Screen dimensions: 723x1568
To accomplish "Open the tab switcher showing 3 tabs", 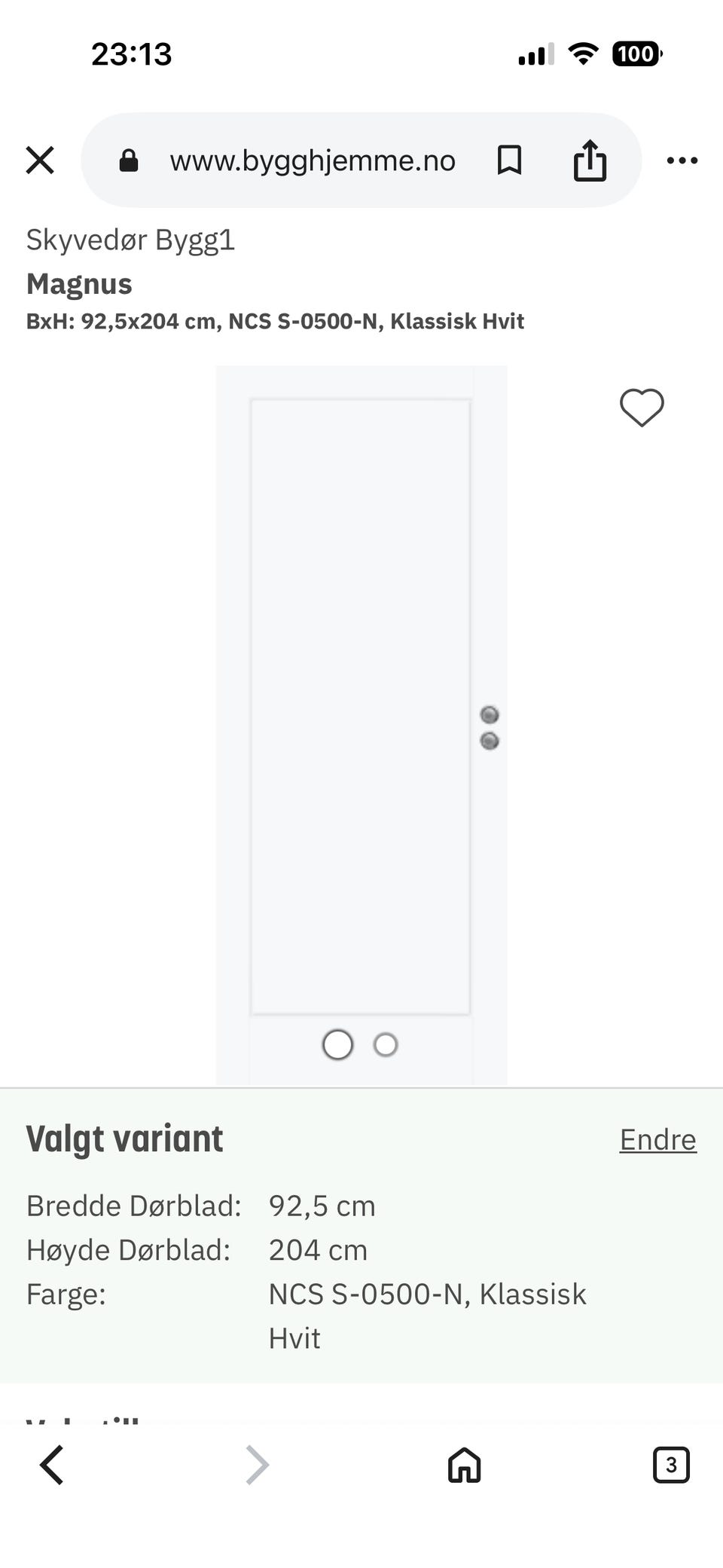I will pyautogui.click(x=670, y=1465).
